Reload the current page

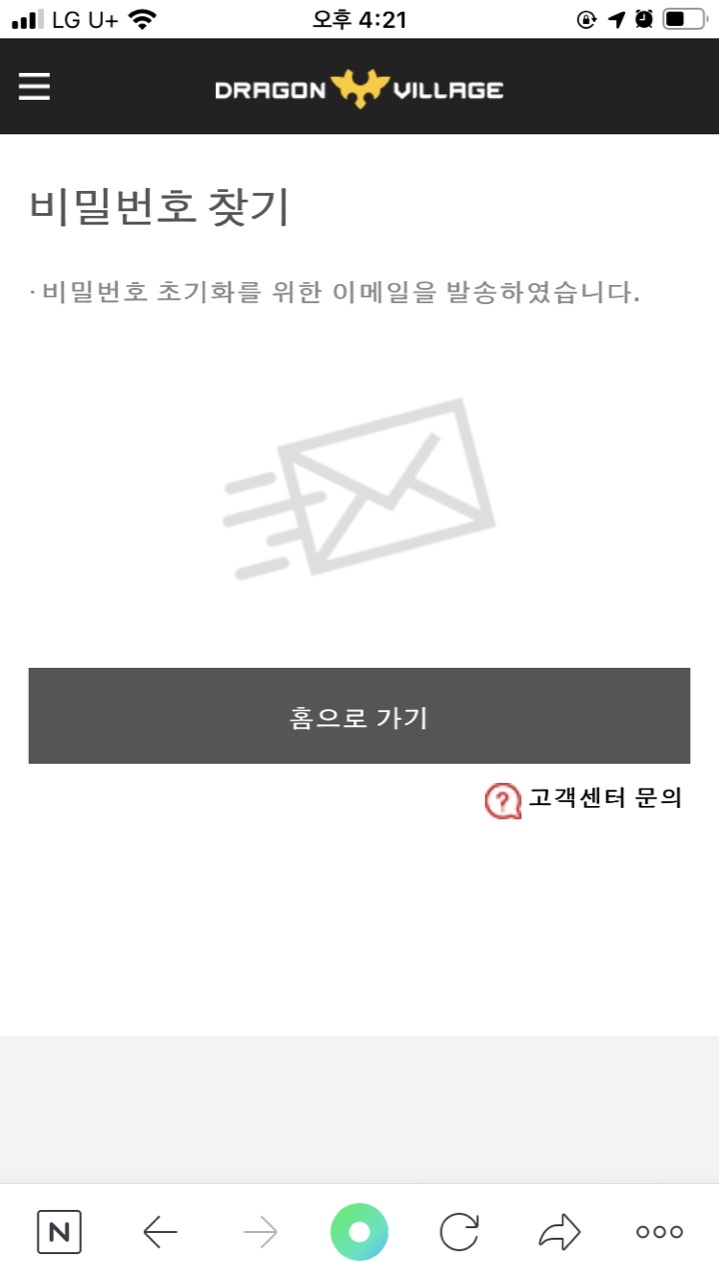(459, 1232)
